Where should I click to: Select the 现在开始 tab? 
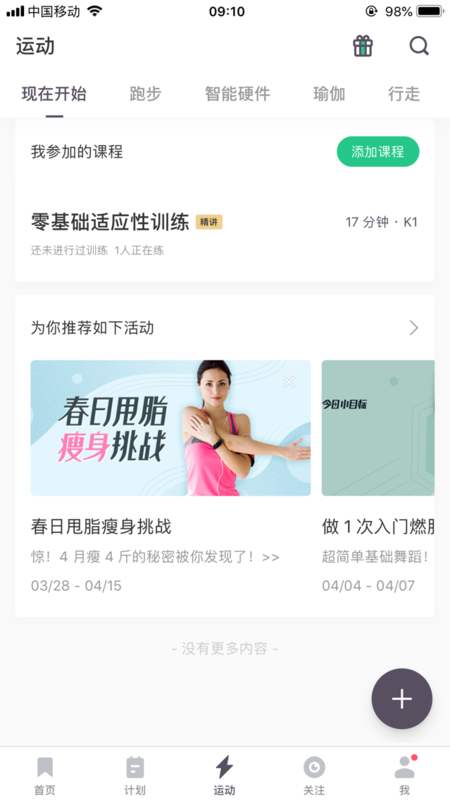(54, 94)
